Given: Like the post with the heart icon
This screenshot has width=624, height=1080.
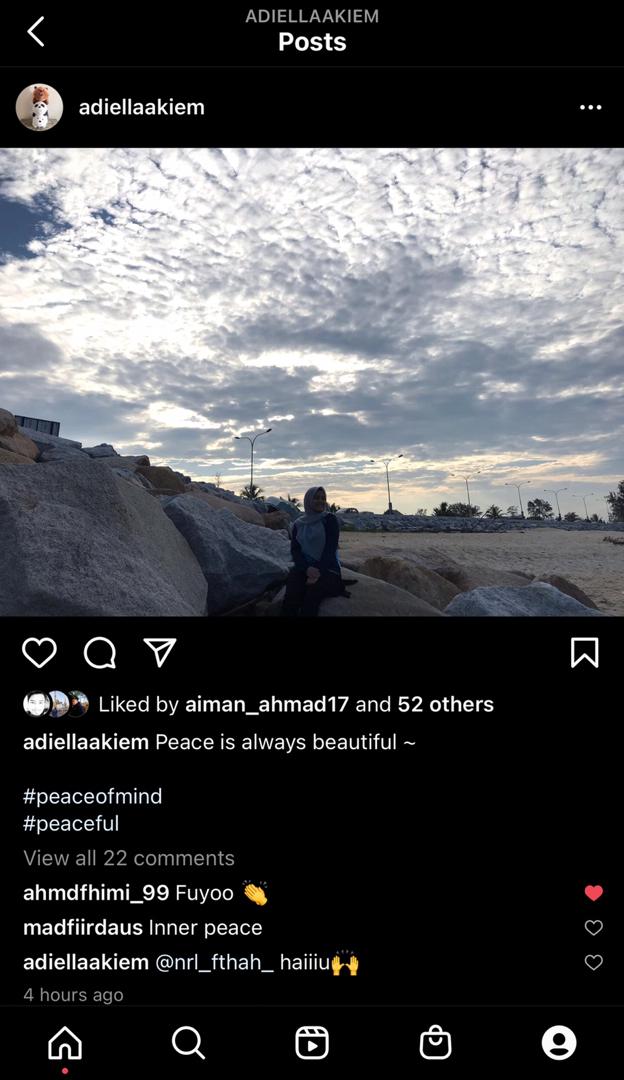Looking at the screenshot, I should click(x=39, y=652).
